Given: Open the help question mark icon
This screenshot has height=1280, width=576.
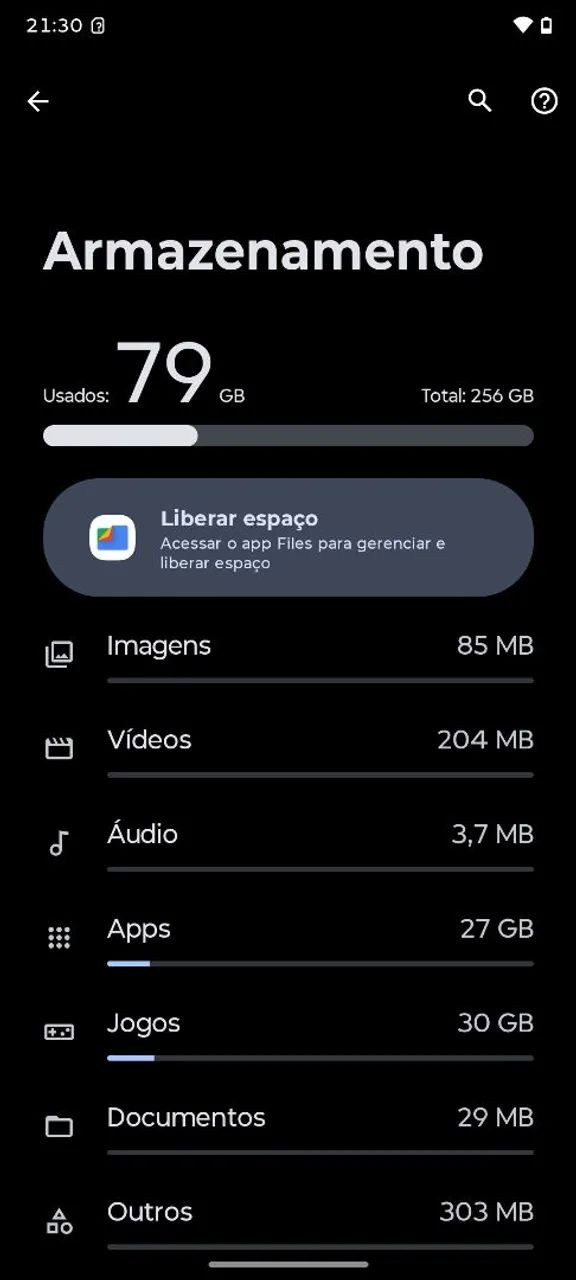Looking at the screenshot, I should pyautogui.click(x=544, y=101).
